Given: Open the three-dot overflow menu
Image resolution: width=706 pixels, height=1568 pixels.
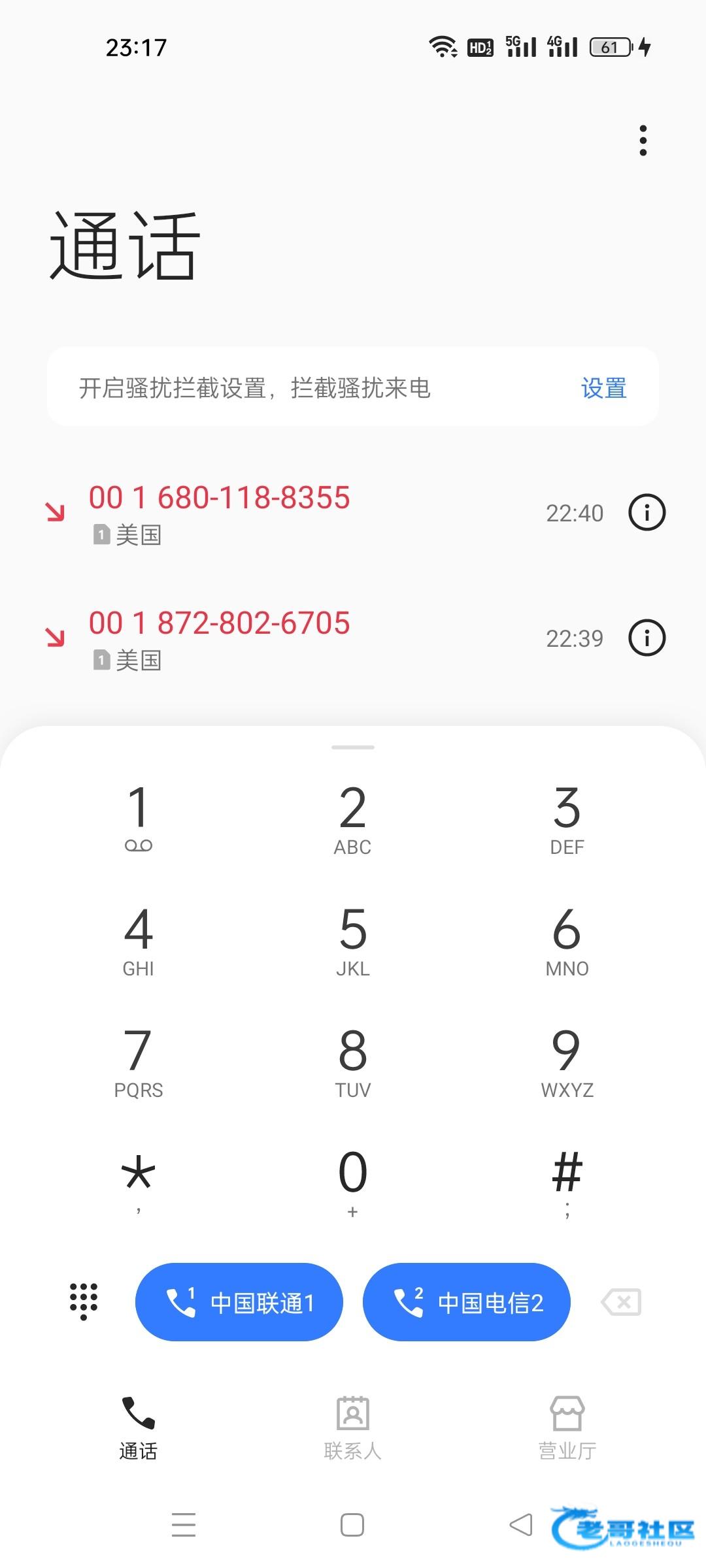Looking at the screenshot, I should click(643, 140).
